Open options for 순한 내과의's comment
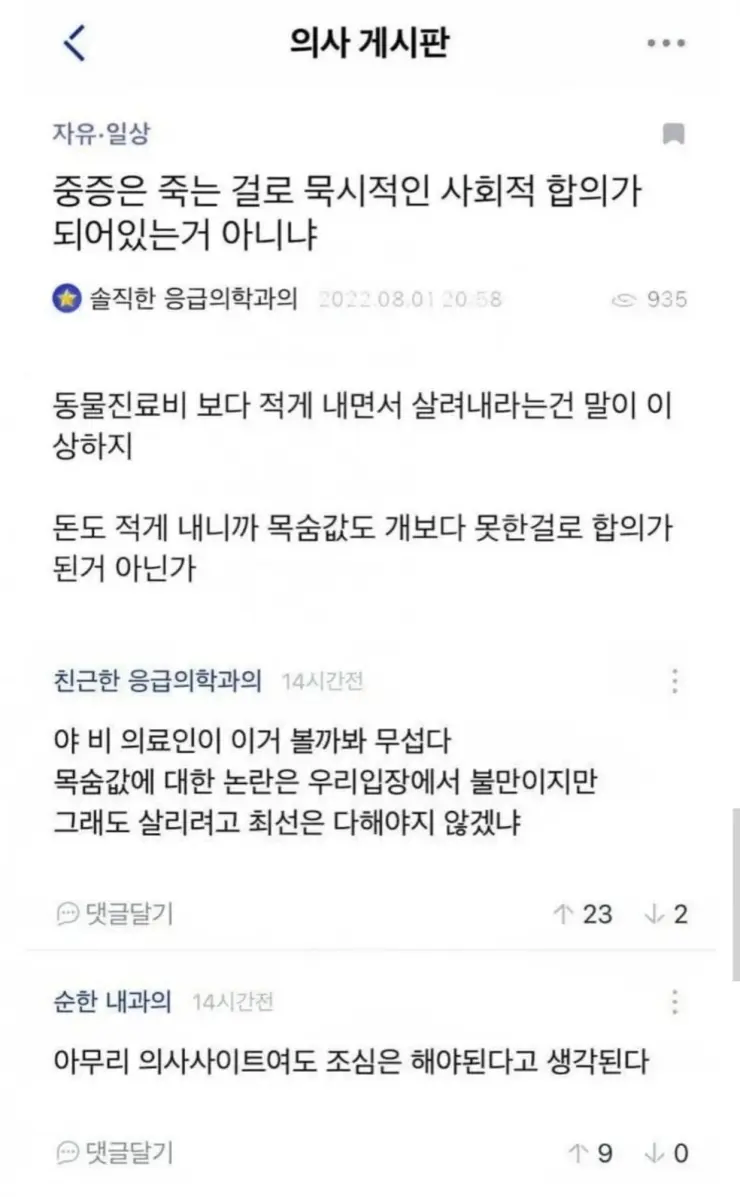The image size is (740, 1197). [675, 1002]
